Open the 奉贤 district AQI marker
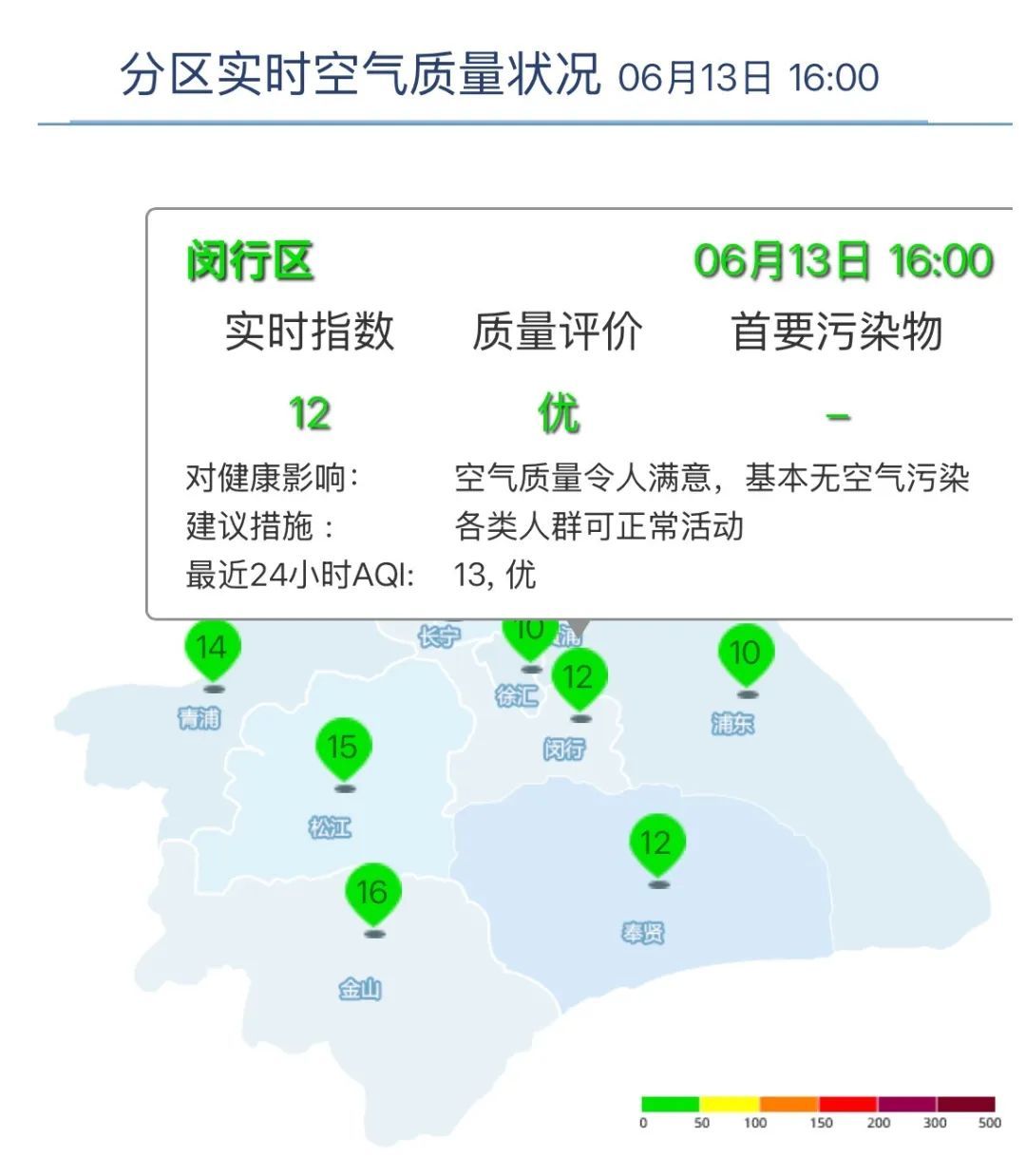Viewport: 1026px width, 1176px height. (x=656, y=844)
